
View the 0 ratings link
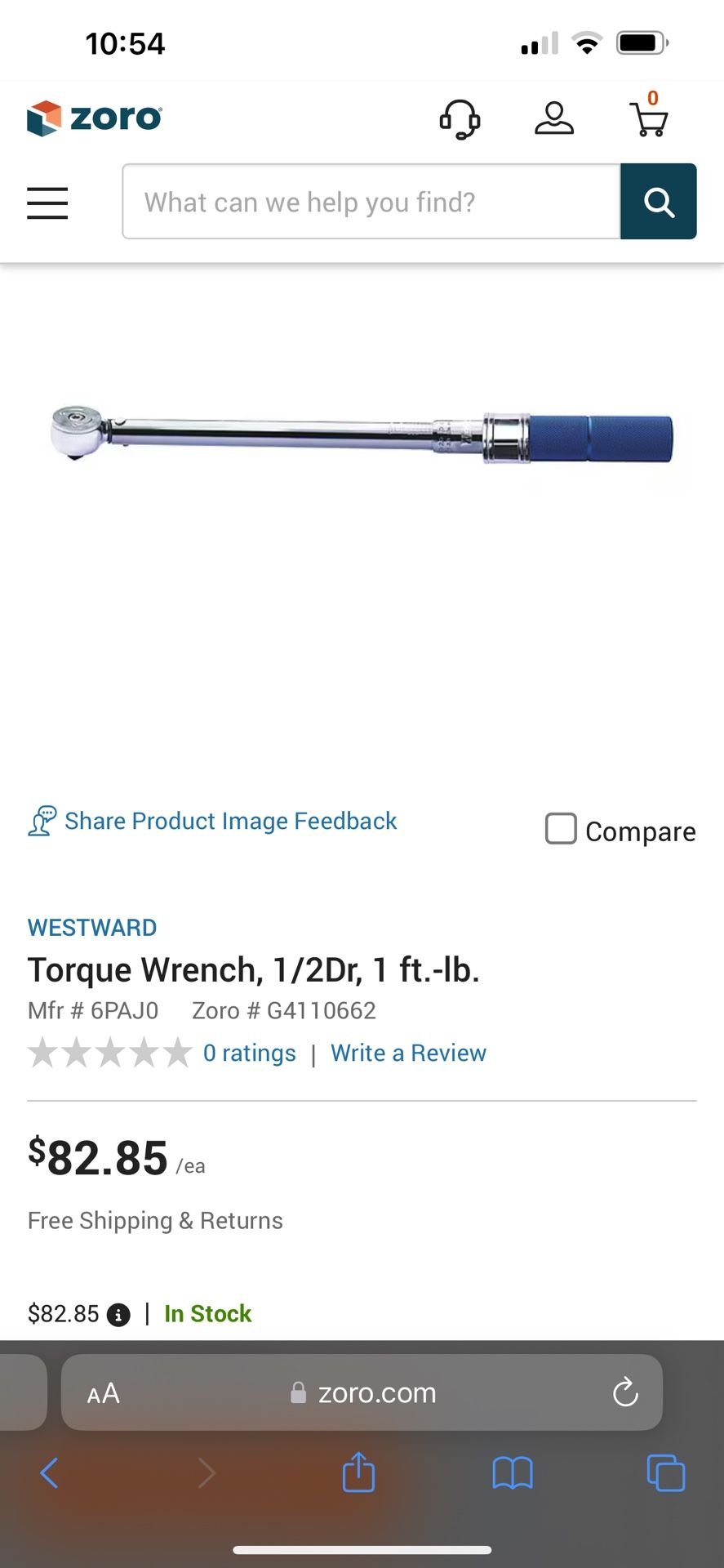[249, 1053]
